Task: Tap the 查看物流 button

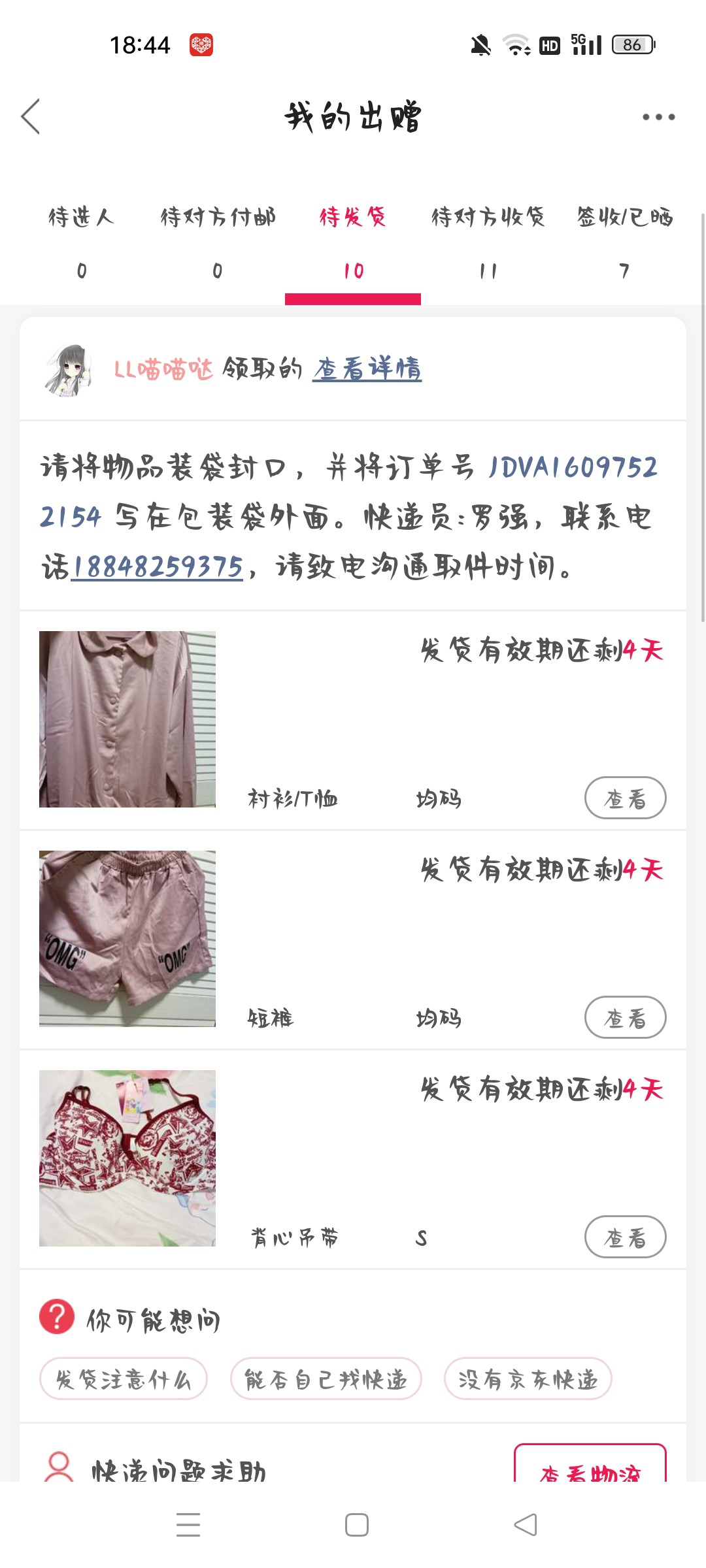Action: click(x=590, y=1467)
